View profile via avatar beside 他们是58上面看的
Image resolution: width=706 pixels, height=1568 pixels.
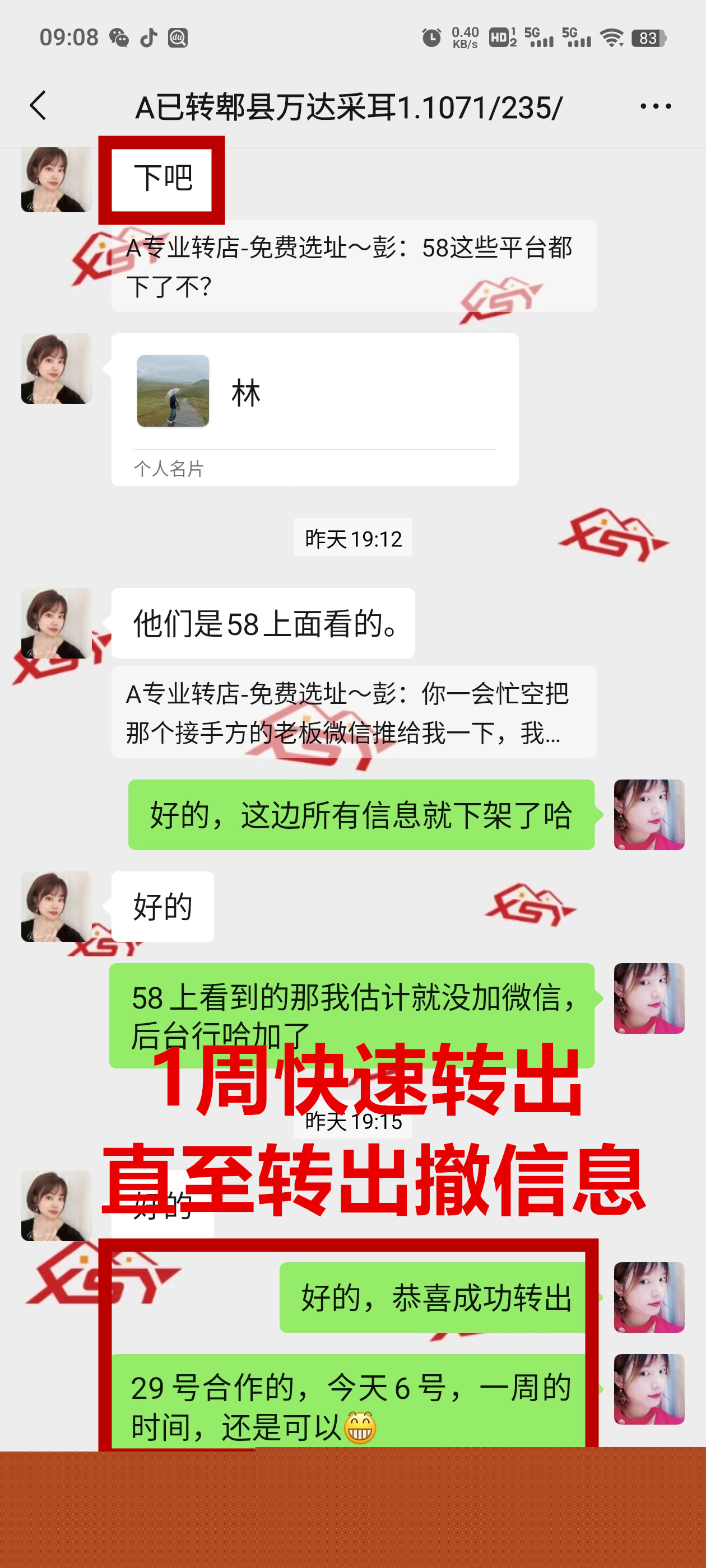pyautogui.click(x=56, y=623)
